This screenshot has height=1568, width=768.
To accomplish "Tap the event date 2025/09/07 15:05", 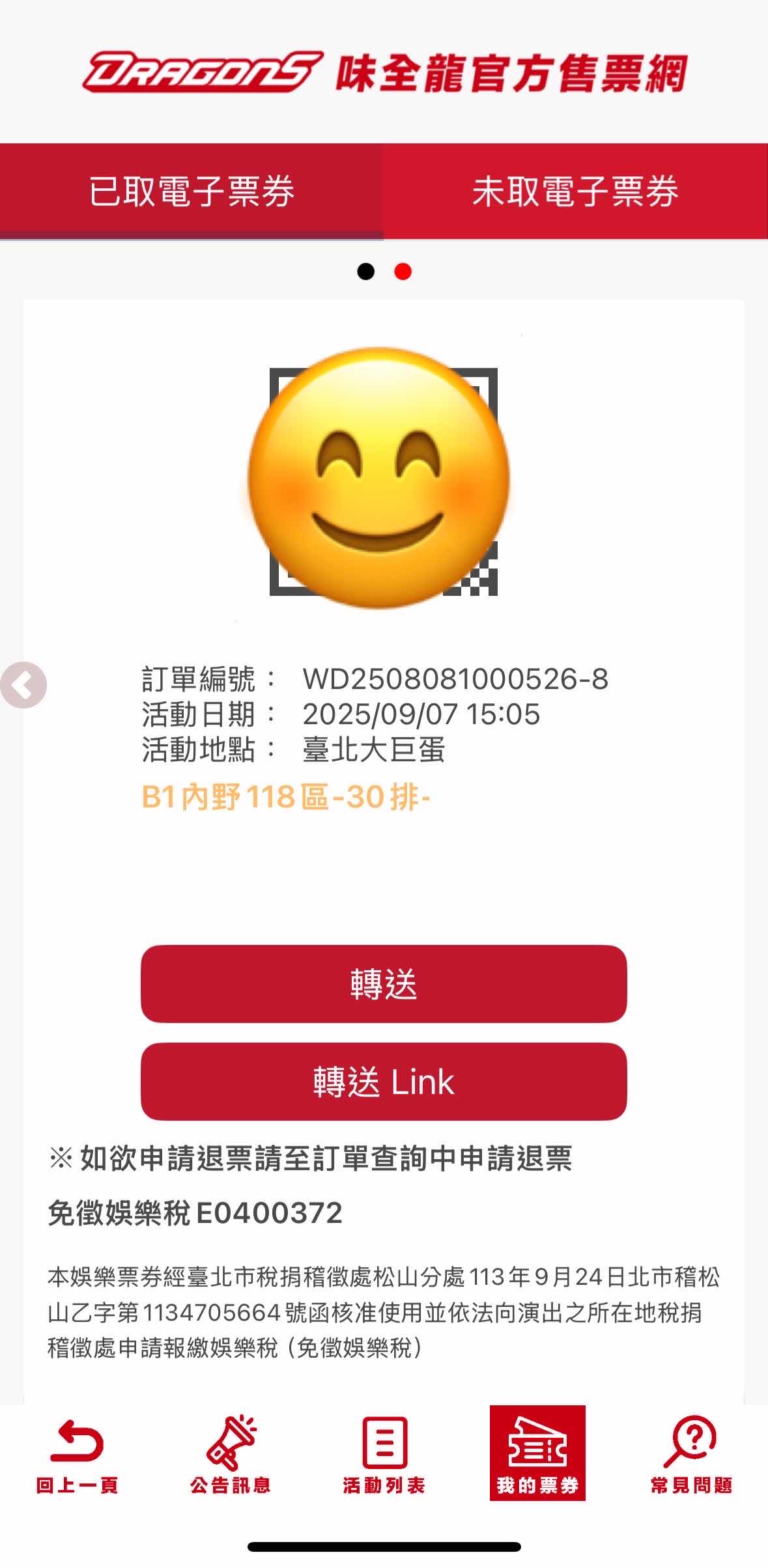I will tap(423, 713).
